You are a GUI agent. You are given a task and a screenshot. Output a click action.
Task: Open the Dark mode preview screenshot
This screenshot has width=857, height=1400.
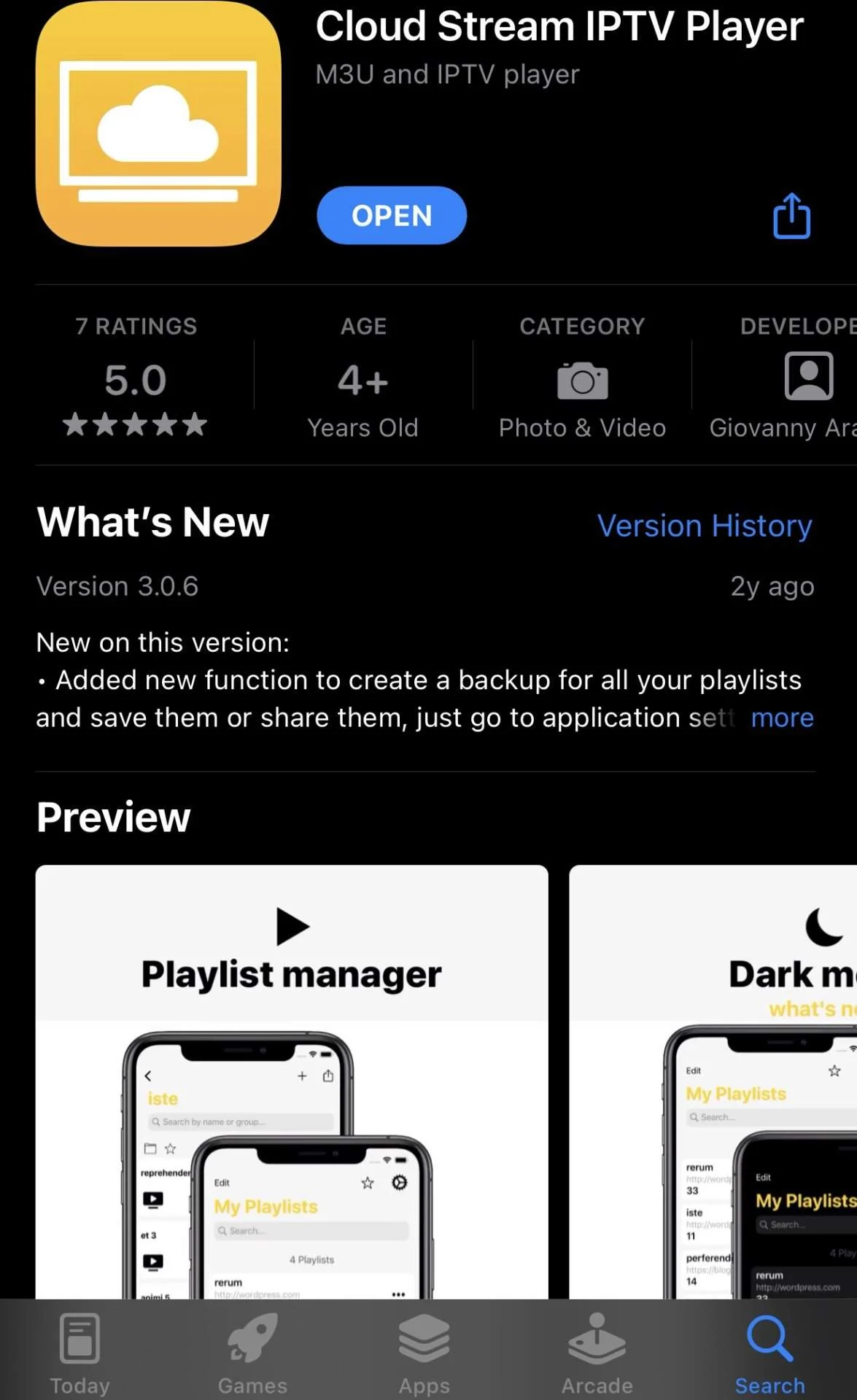click(713, 1081)
